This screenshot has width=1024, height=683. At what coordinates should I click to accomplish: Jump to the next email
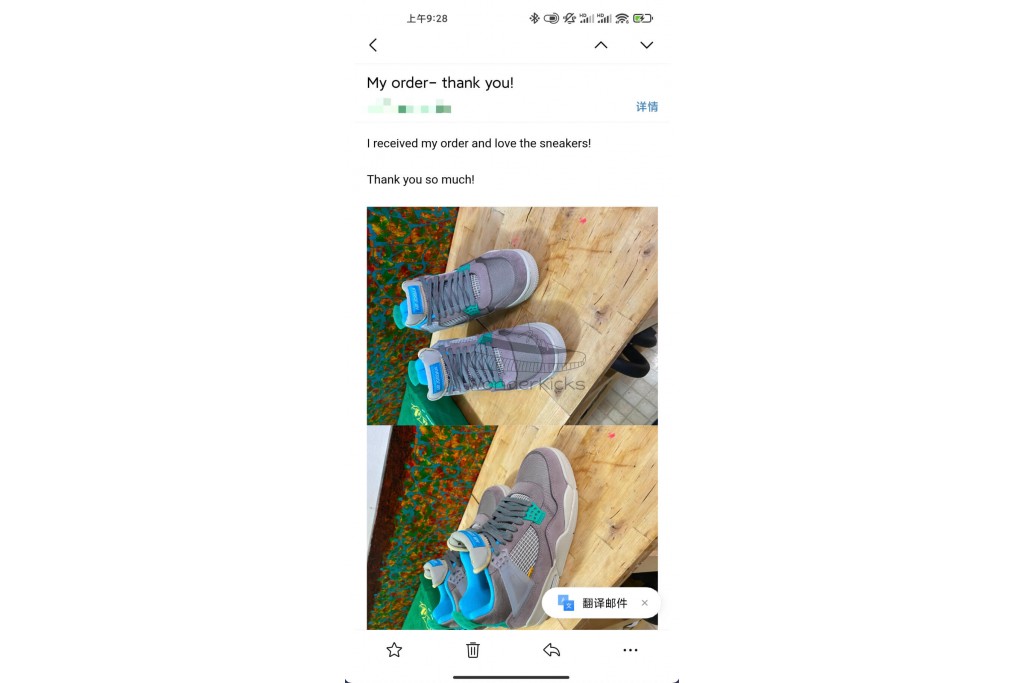(647, 45)
